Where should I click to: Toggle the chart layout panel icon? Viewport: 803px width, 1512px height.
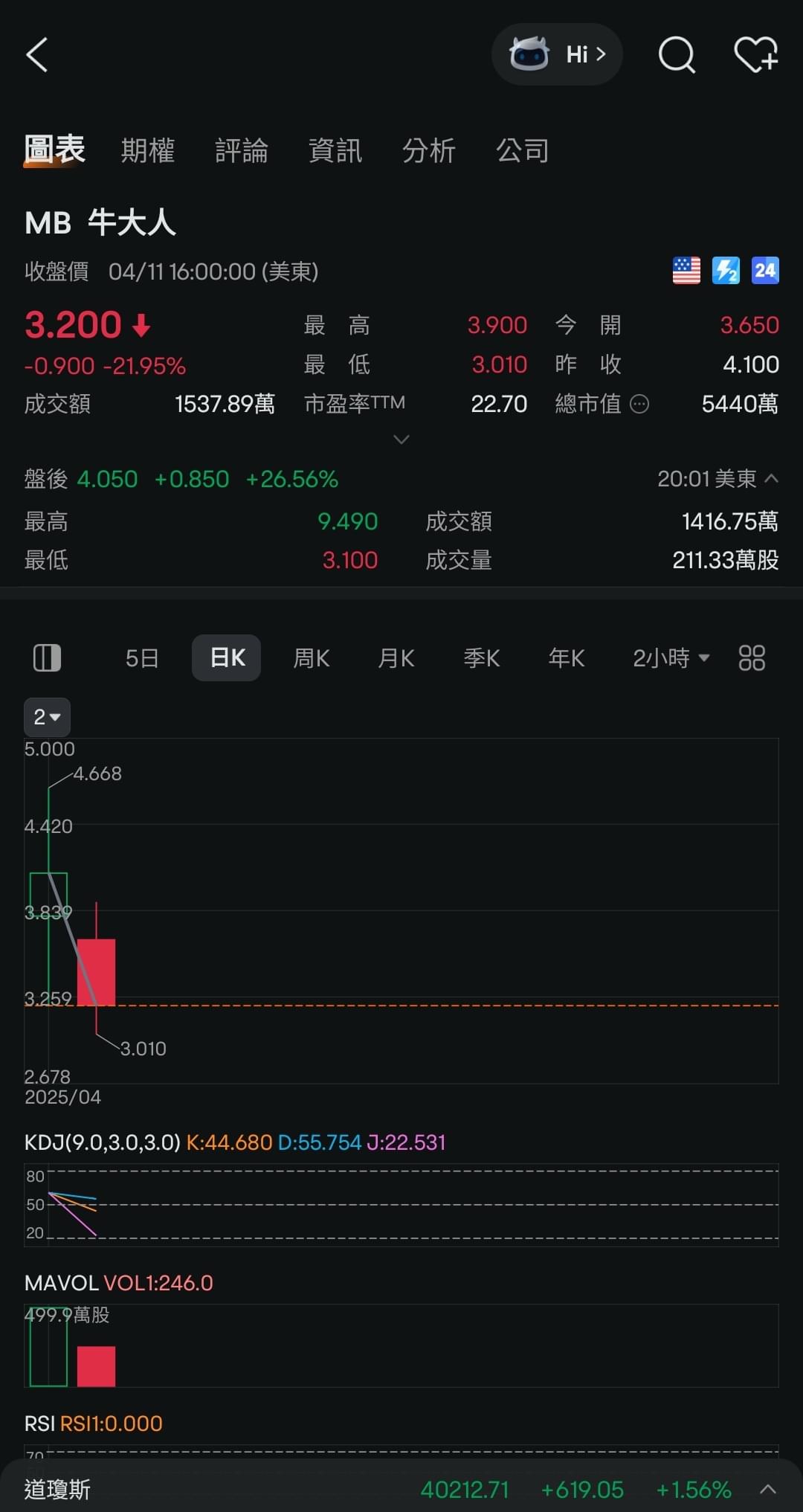(47, 657)
